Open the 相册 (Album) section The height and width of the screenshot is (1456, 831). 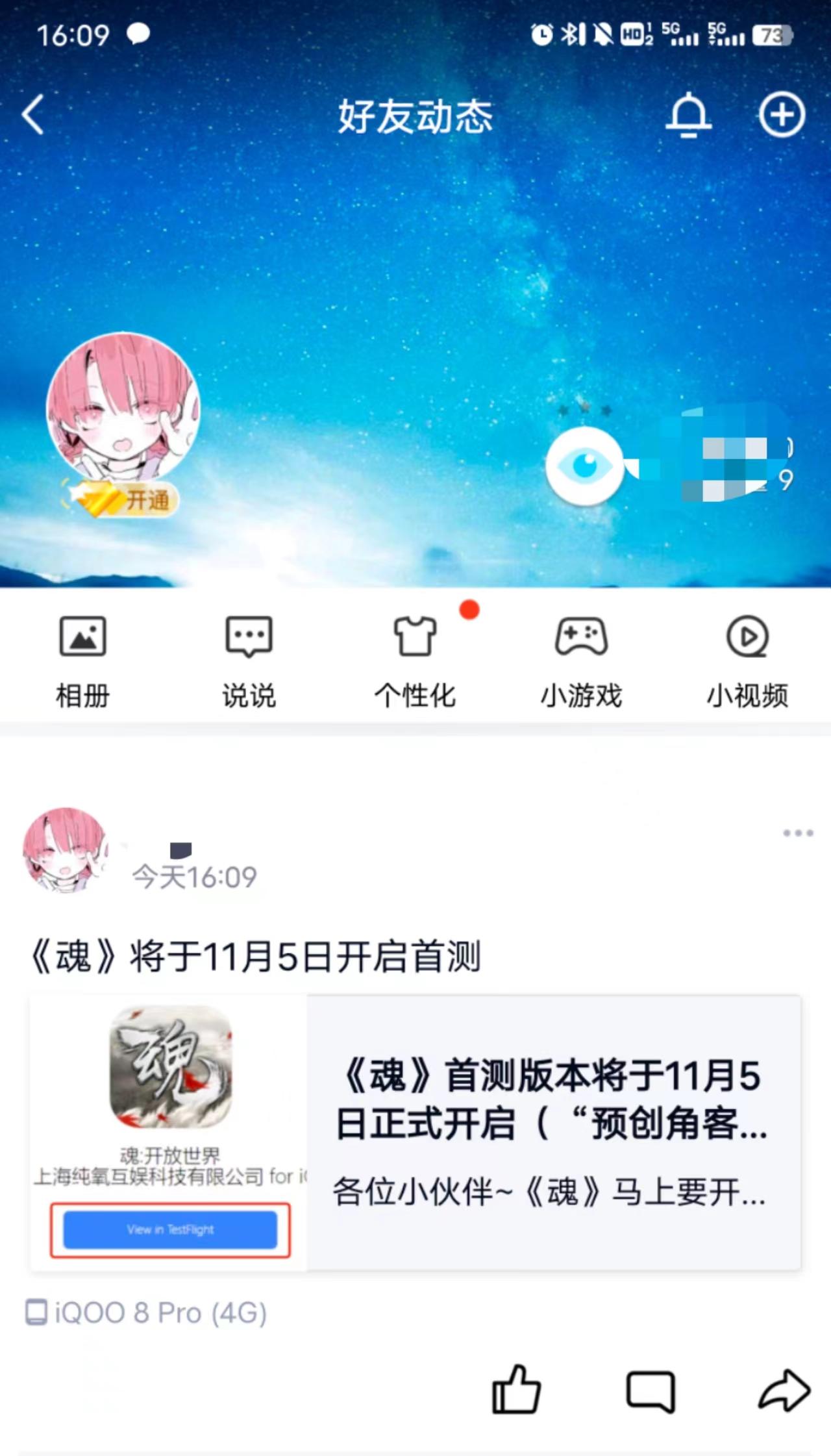(82, 659)
